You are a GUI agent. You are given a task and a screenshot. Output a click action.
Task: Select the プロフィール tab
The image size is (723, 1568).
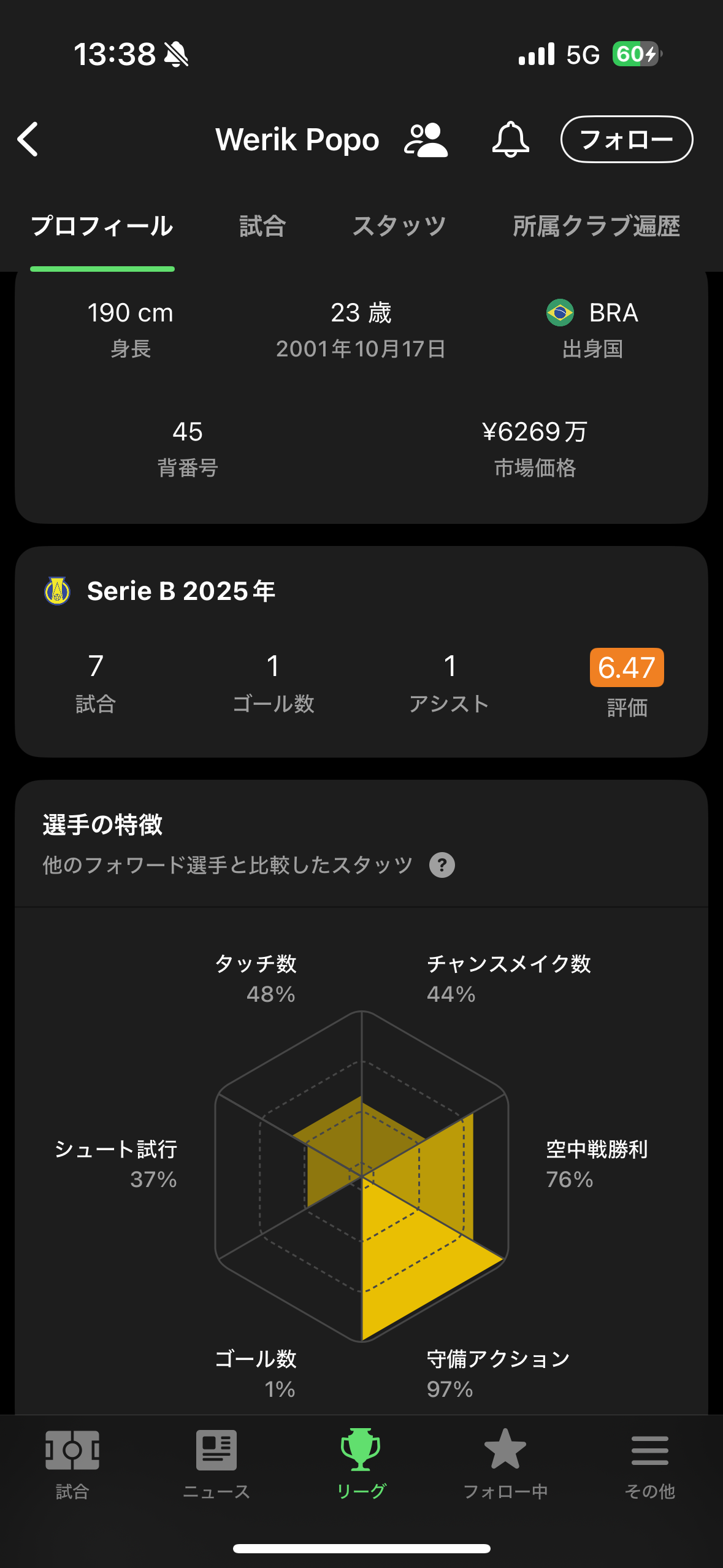[x=102, y=226]
